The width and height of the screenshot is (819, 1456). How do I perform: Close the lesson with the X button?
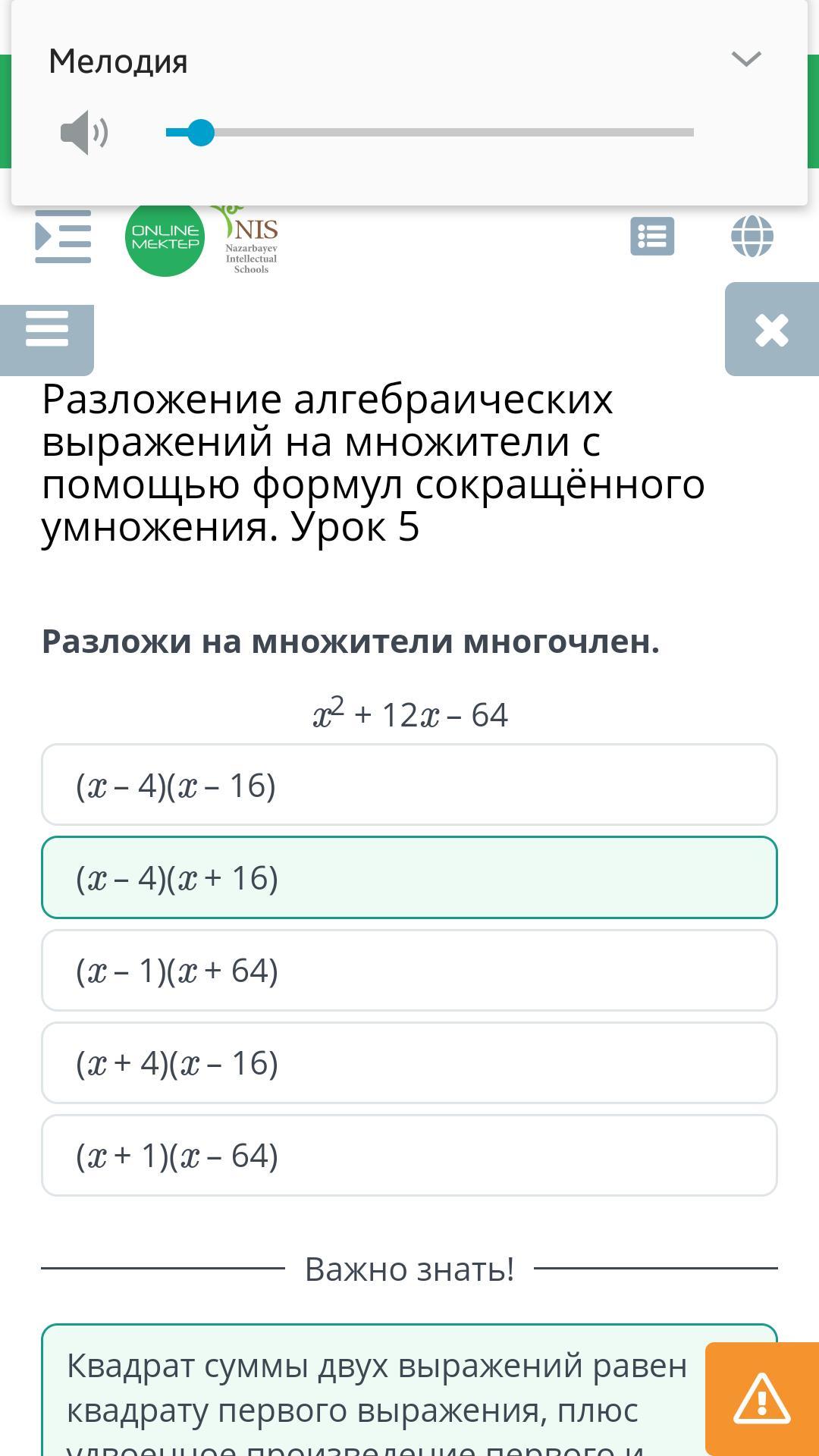click(772, 330)
